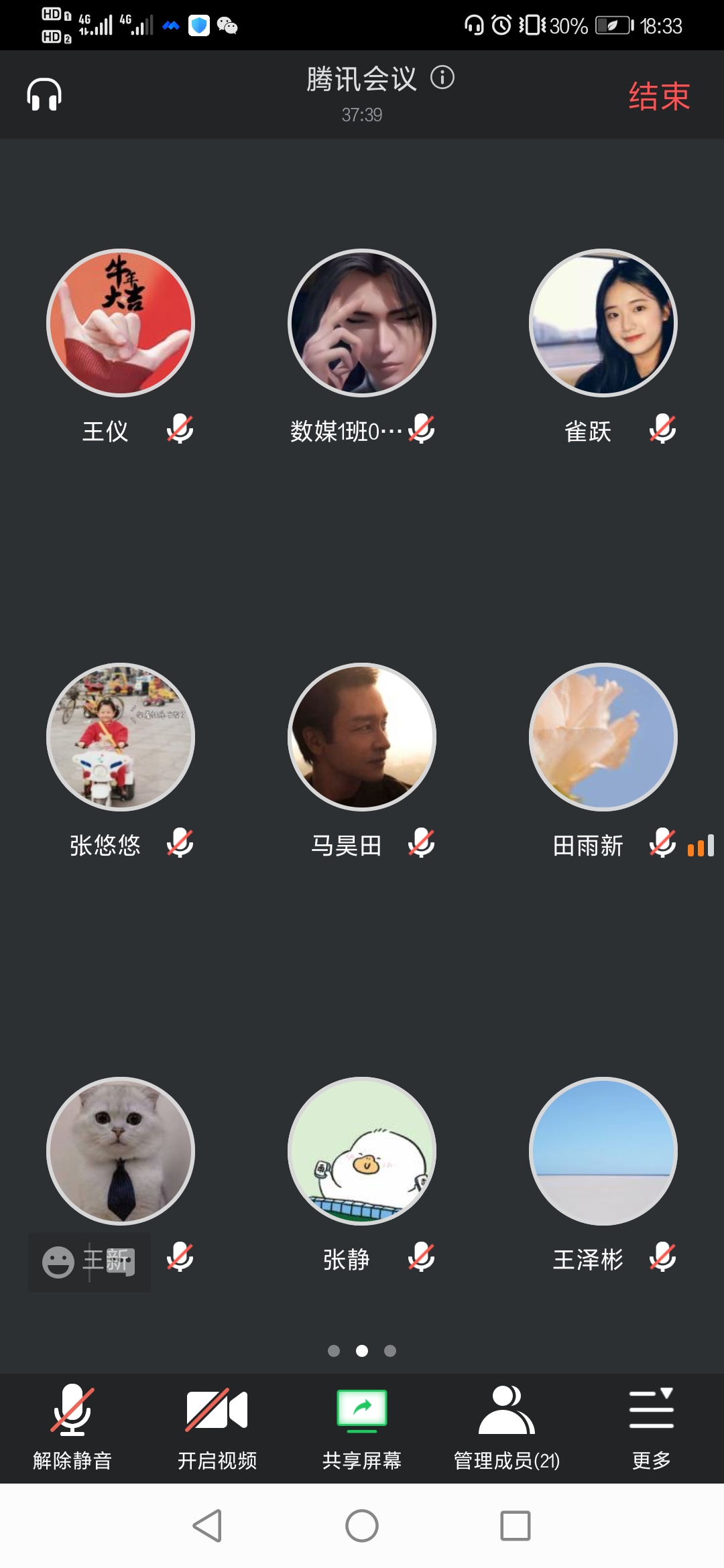Tap the headphone audio output icon
The height and width of the screenshot is (1568, 724).
click(x=44, y=94)
